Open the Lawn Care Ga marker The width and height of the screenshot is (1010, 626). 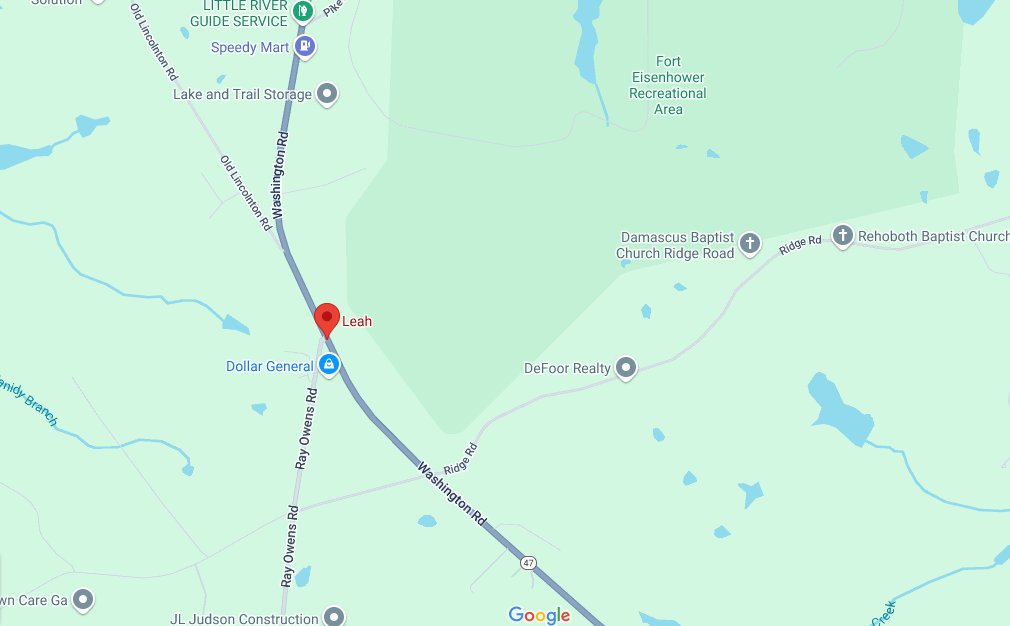click(84, 600)
